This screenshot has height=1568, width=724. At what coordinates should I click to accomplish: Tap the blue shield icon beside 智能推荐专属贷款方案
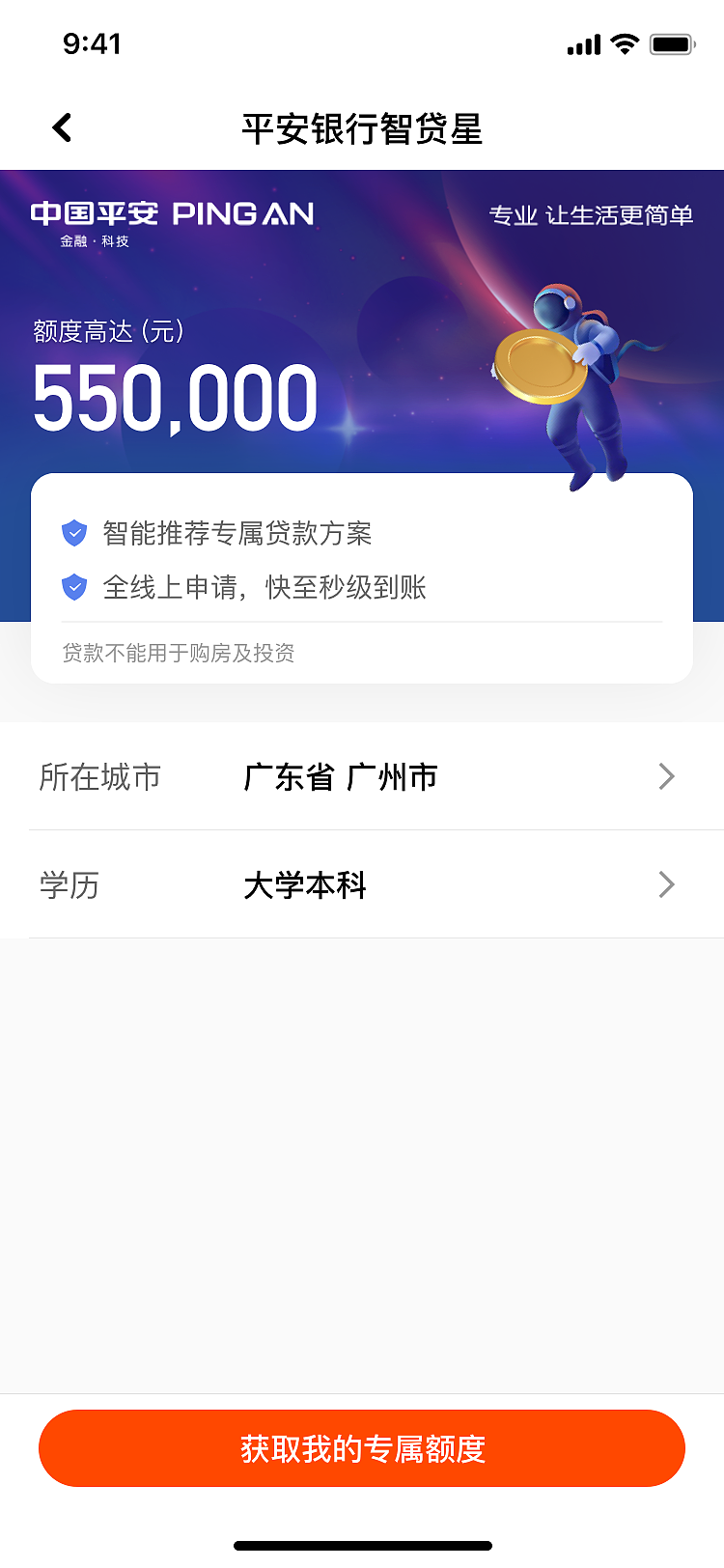coord(74,532)
